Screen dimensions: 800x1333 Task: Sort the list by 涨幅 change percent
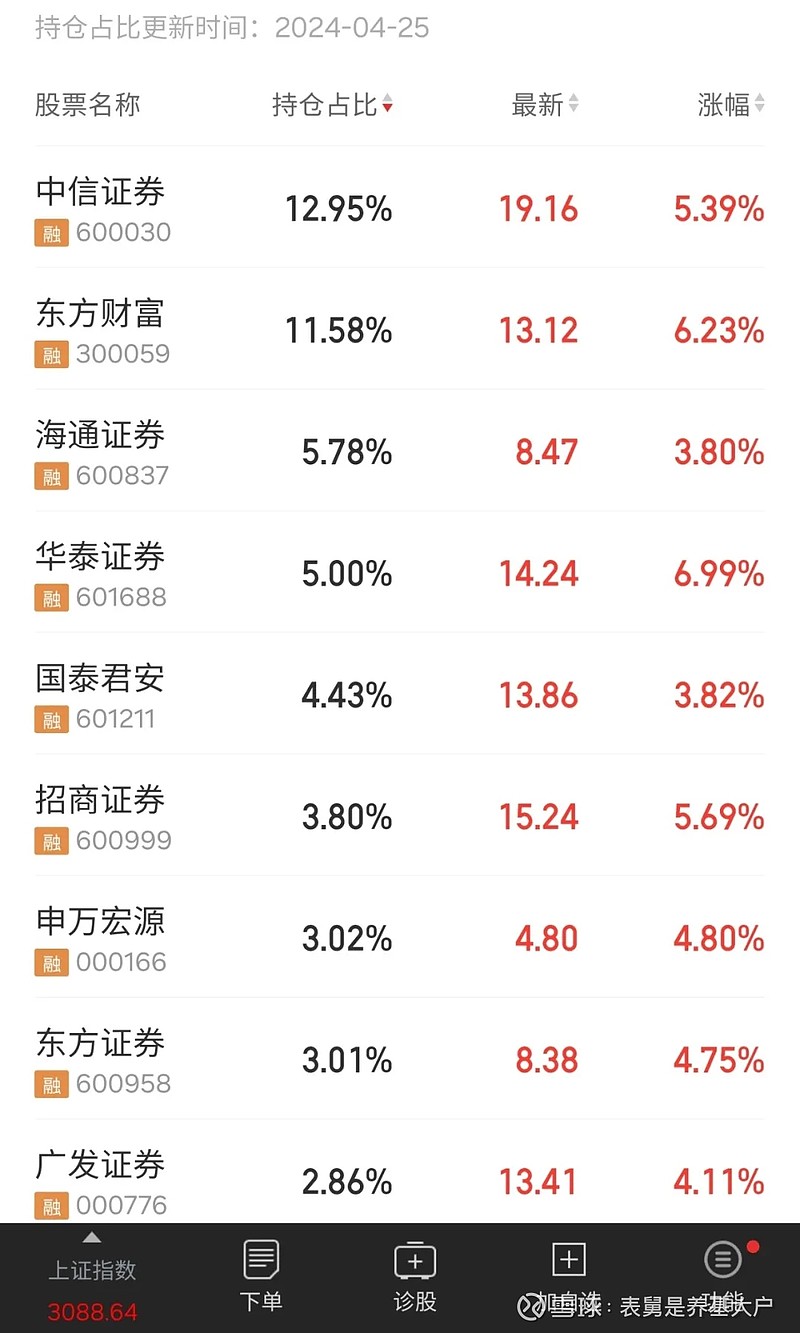pyautogui.click(x=725, y=104)
